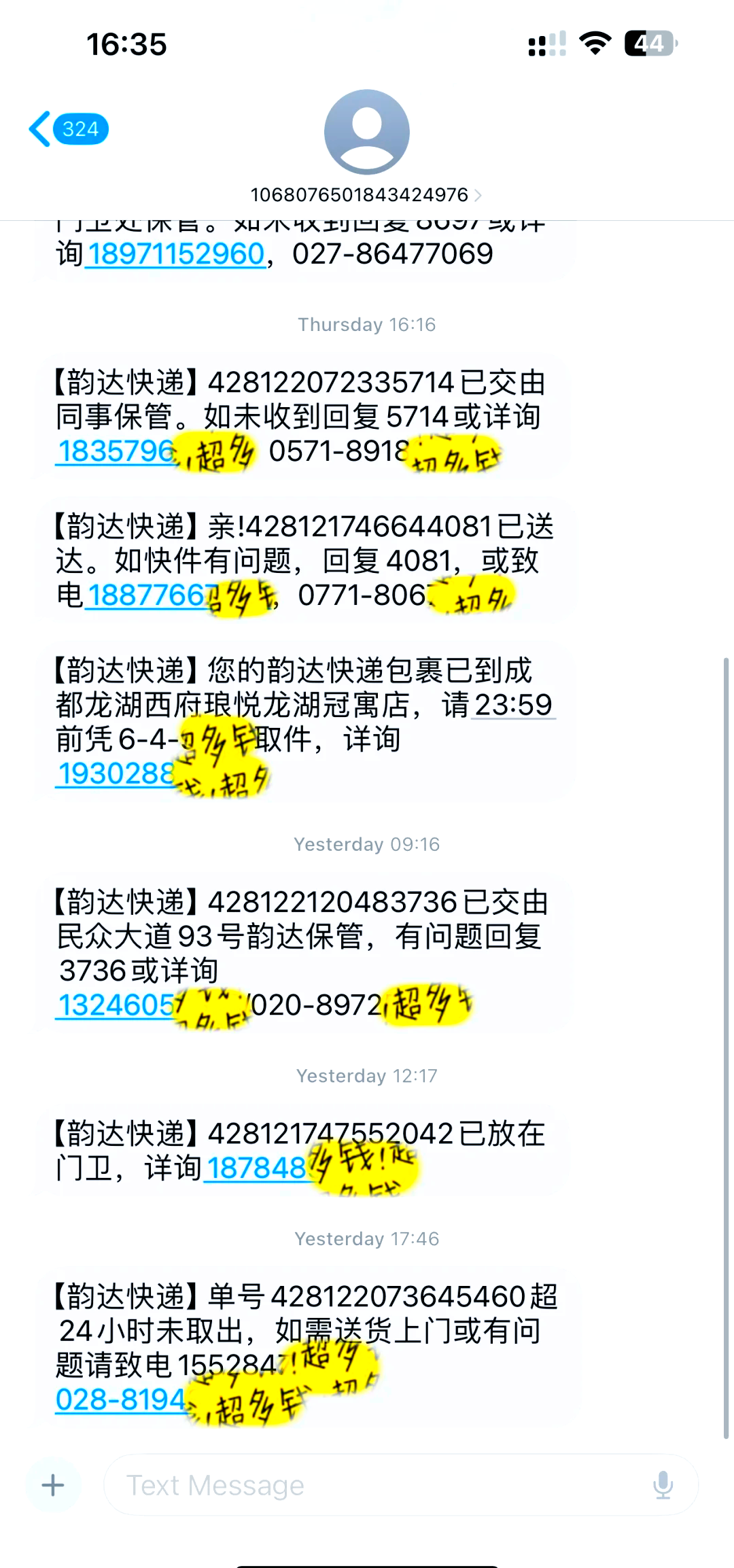This screenshot has width=734, height=1568.
Task: Open contact details for 1068076501843424976
Action: point(366,196)
